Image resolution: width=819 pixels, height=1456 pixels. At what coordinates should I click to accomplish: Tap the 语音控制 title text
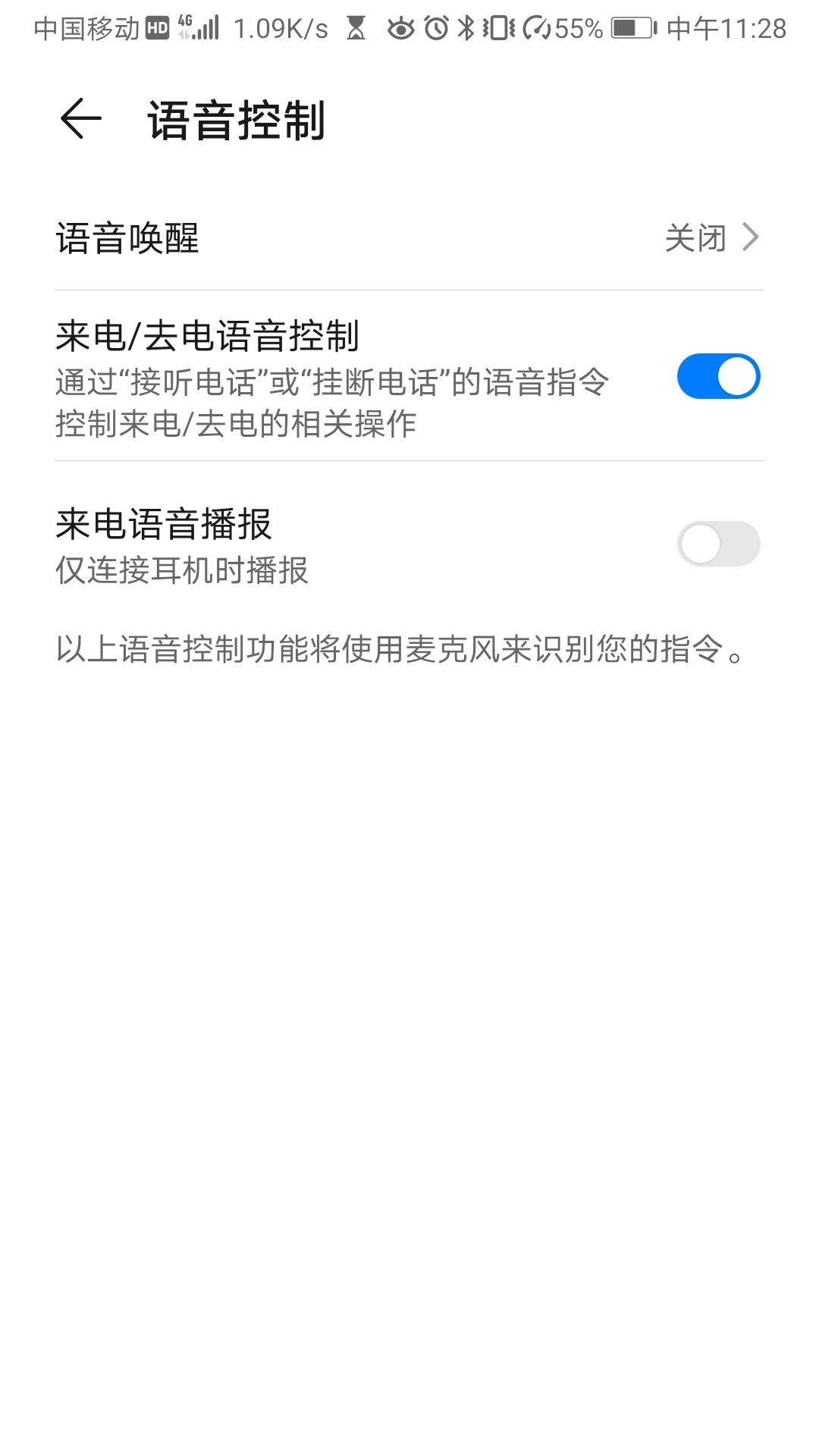pyautogui.click(x=235, y=118)
